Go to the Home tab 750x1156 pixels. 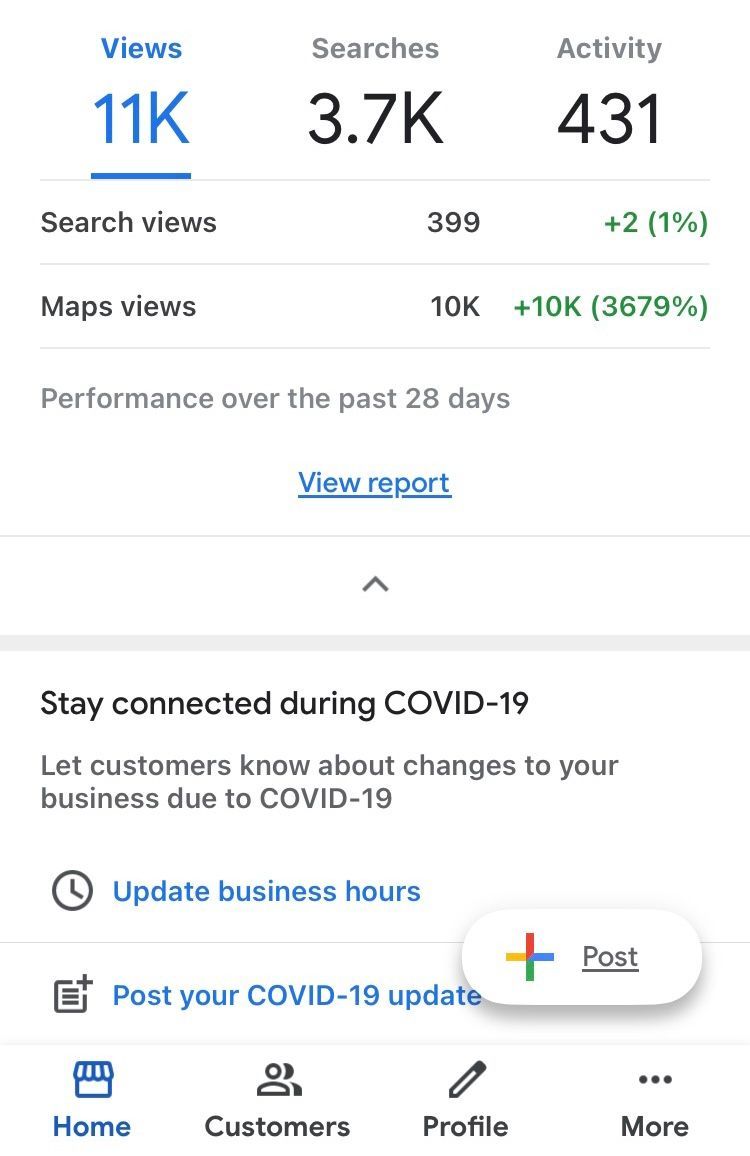[x=92, y=1101]
